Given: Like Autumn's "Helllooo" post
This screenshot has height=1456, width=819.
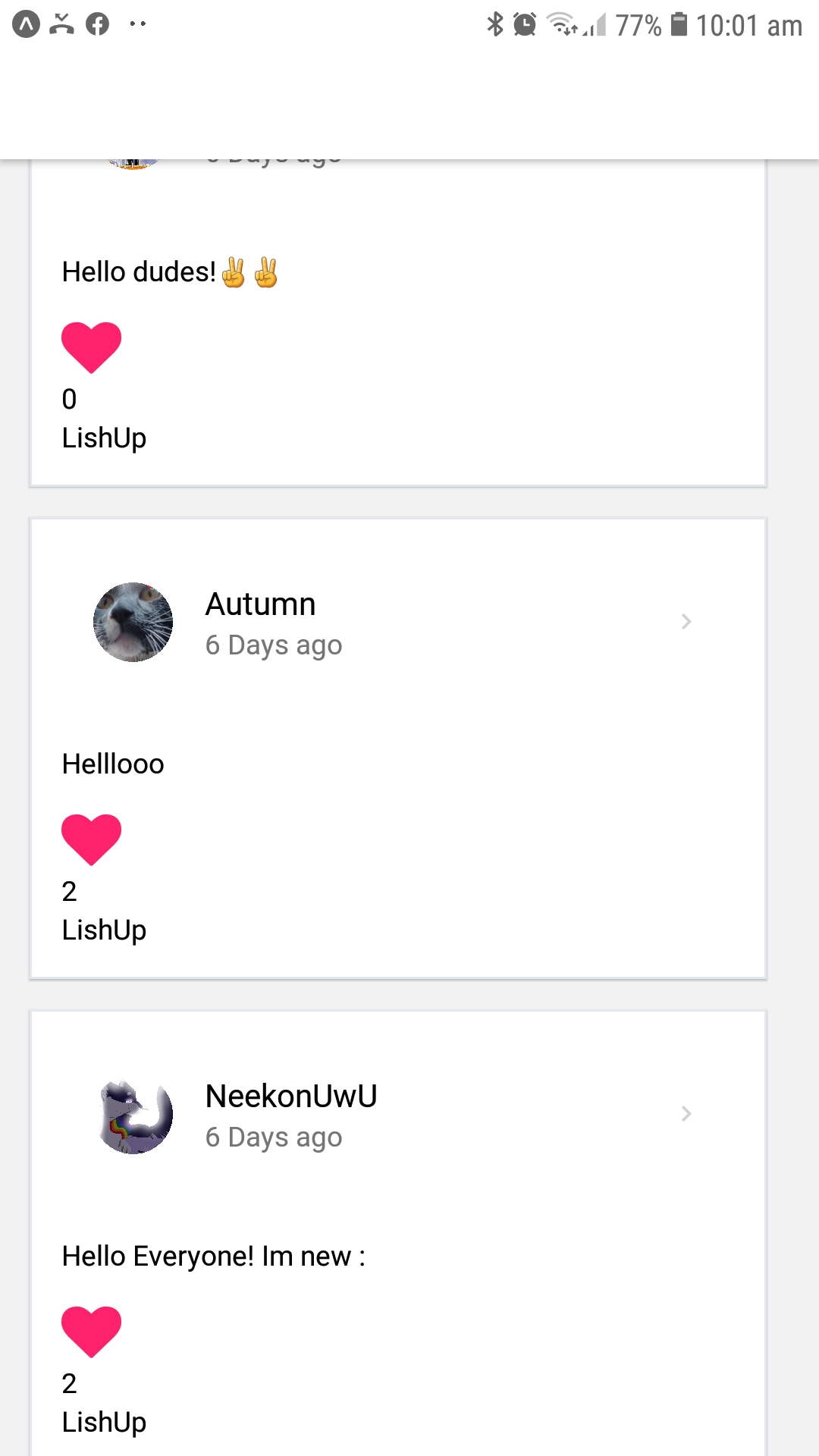Looking at the screenshot, I should click(91, 839).
